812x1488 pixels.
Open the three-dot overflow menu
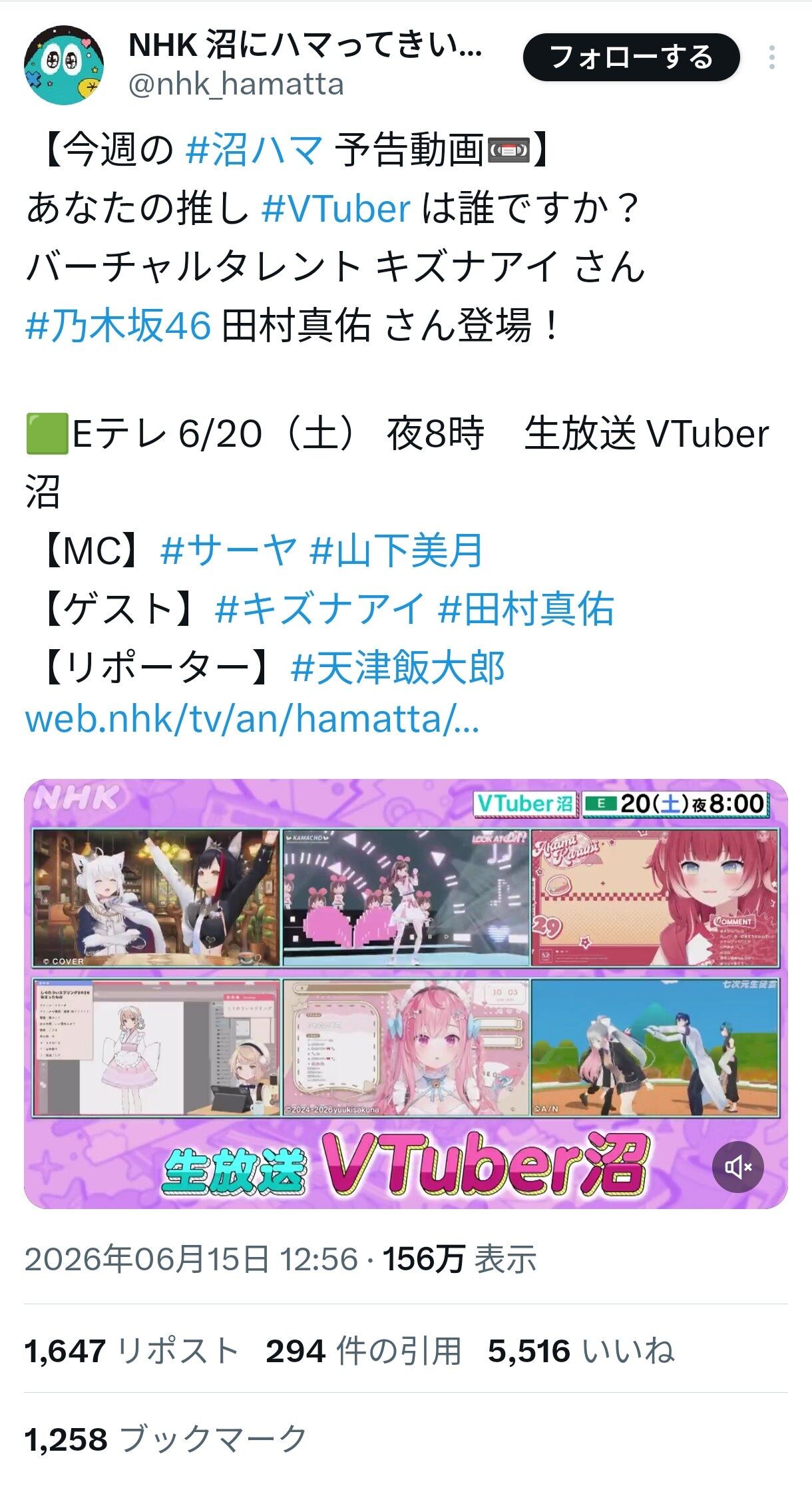point(772,57)
